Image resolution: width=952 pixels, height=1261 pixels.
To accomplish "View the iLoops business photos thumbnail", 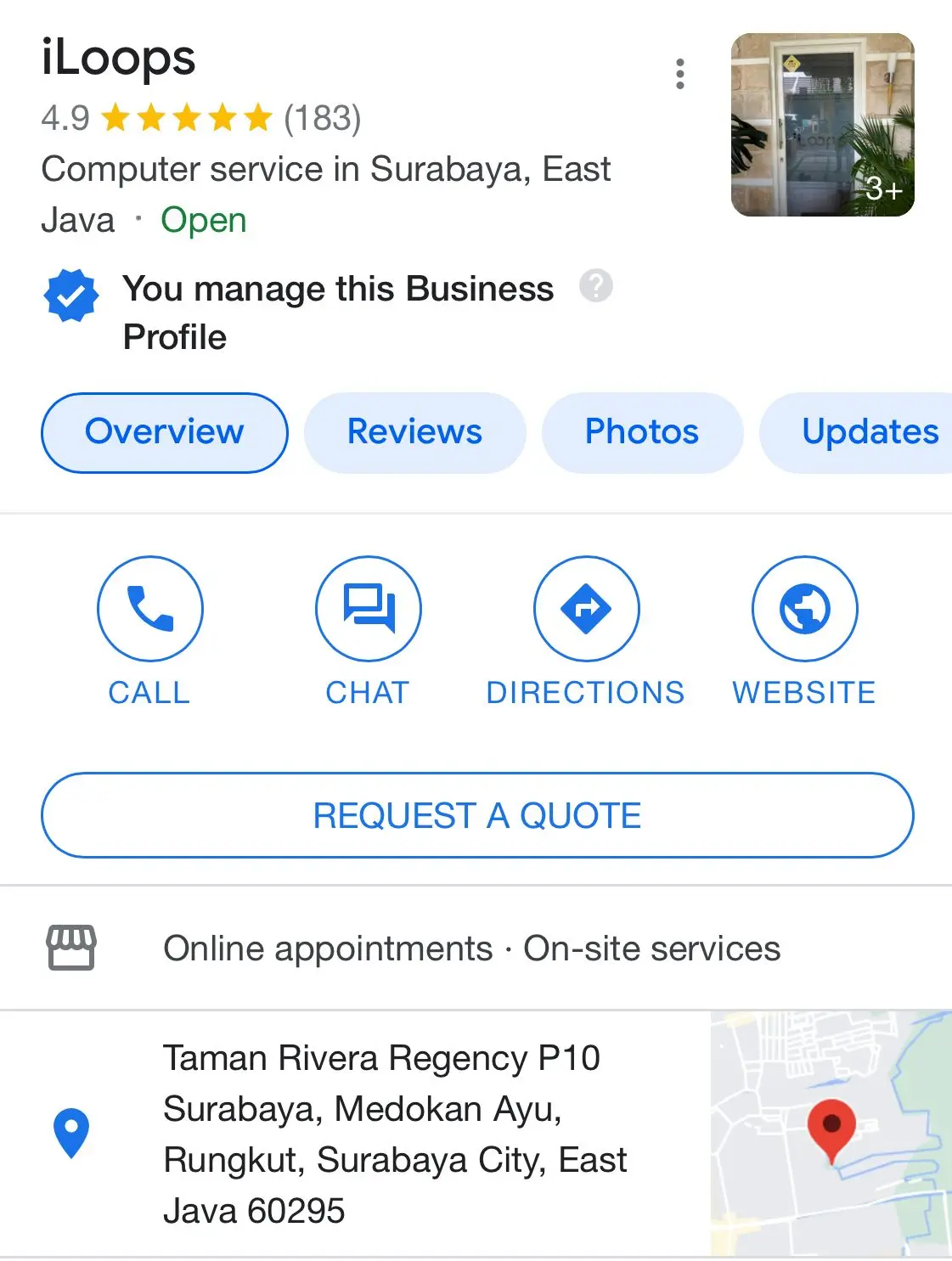I will click(x=822, y=125).
